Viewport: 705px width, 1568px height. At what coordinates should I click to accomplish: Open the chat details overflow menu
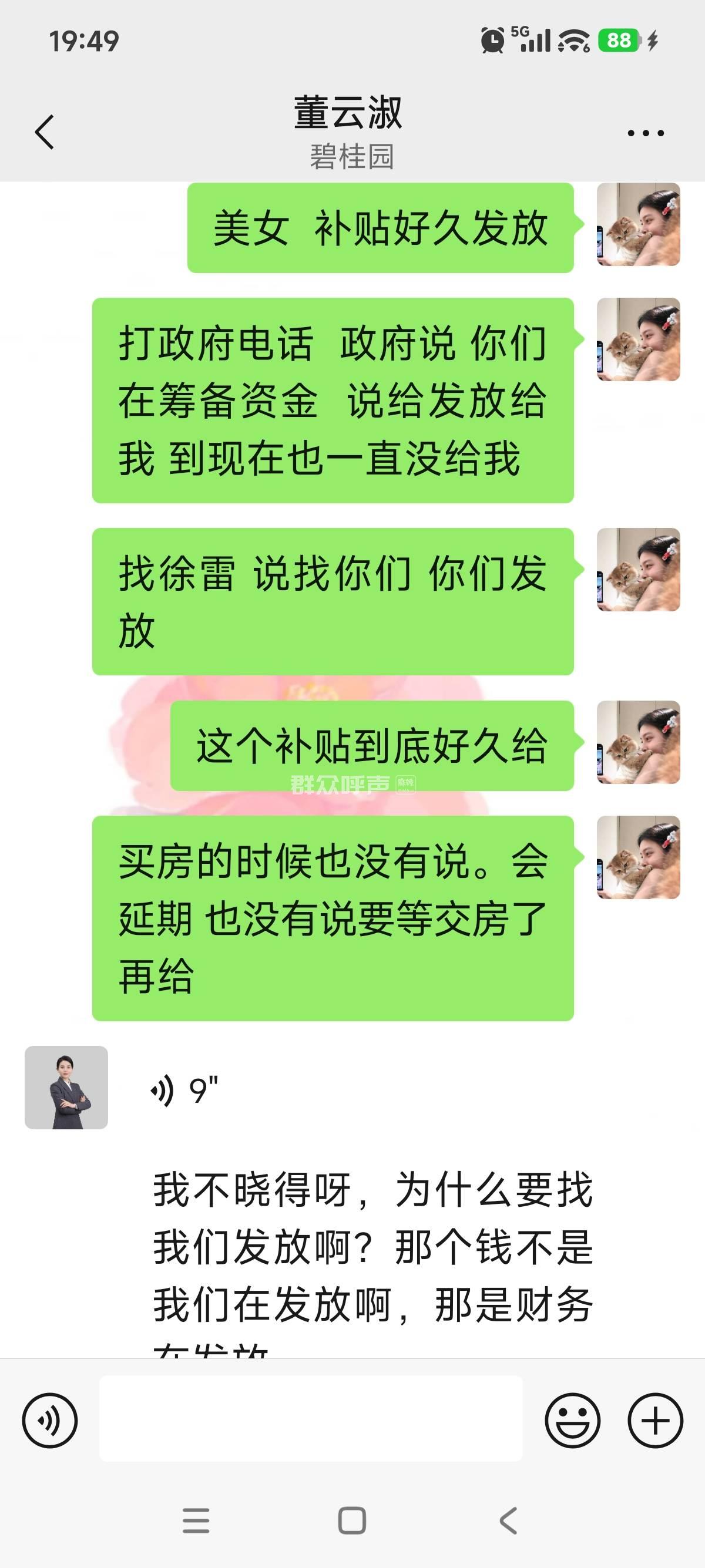645,133
